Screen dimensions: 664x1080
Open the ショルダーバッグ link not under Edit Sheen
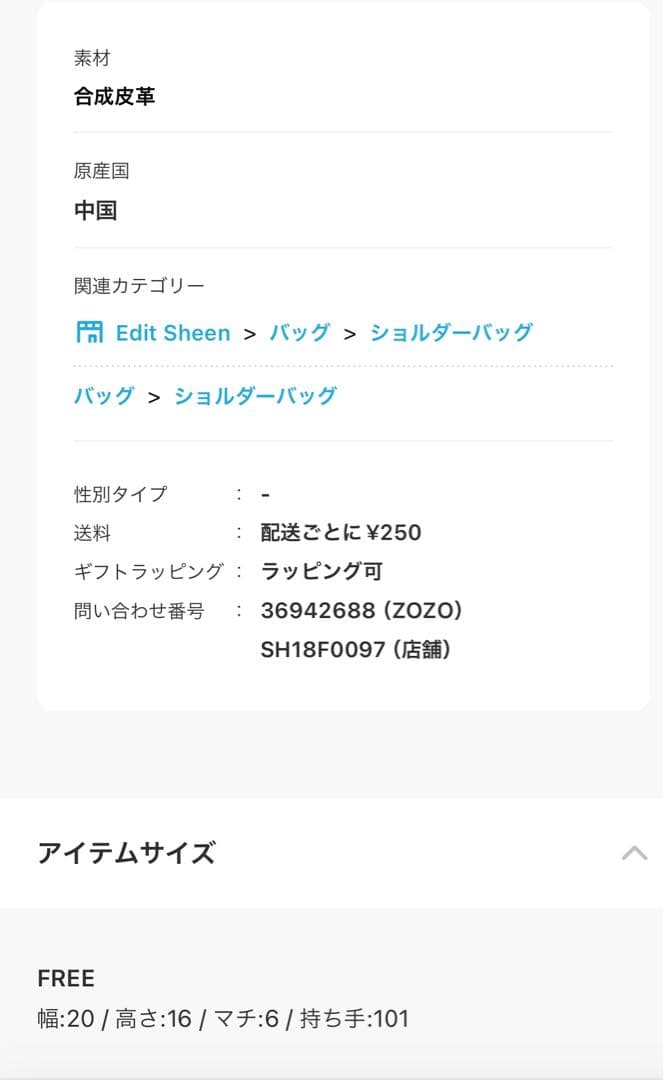[255, 396]
